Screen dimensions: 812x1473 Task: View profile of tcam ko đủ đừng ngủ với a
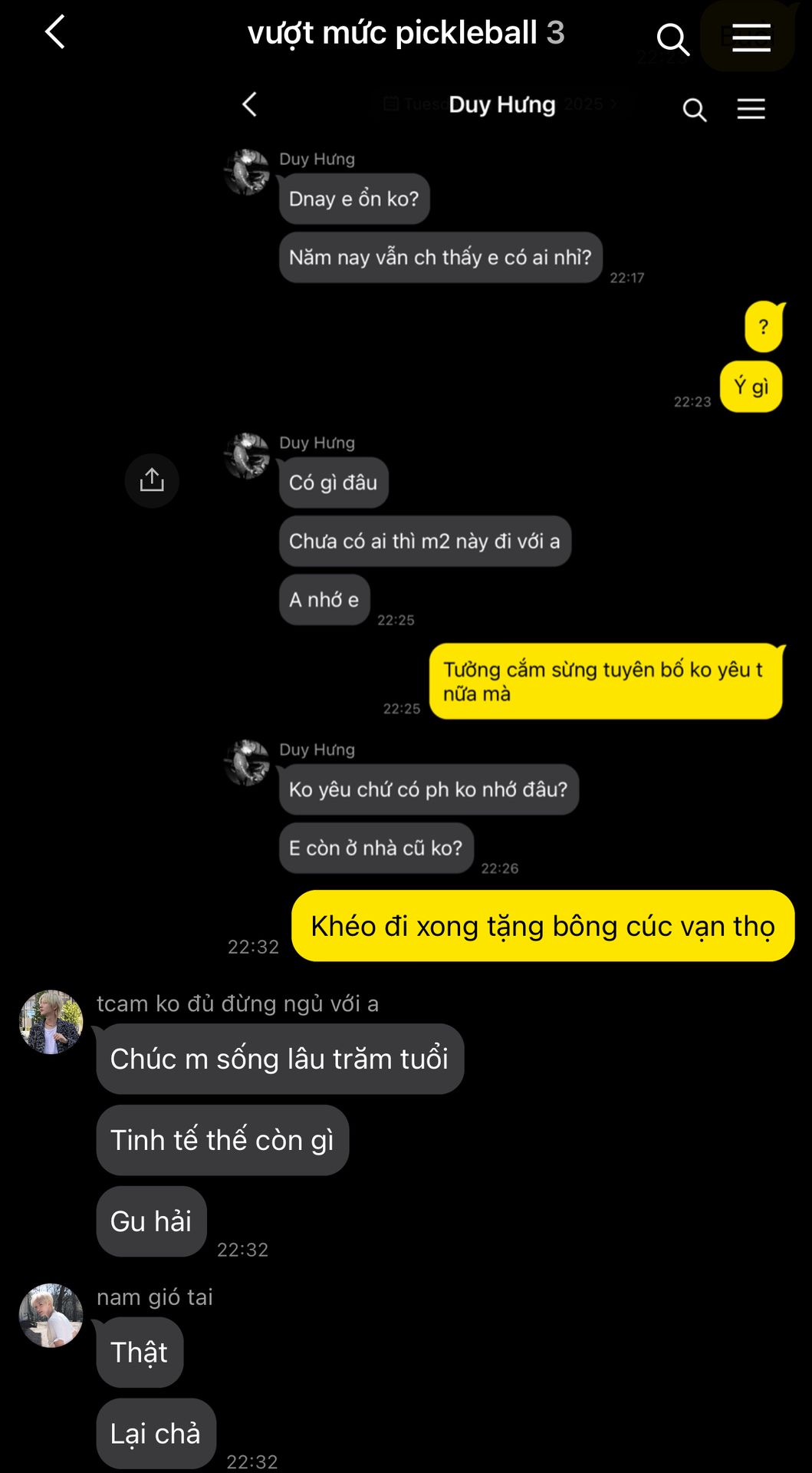pyautogui.click(x=51, y=1022)
